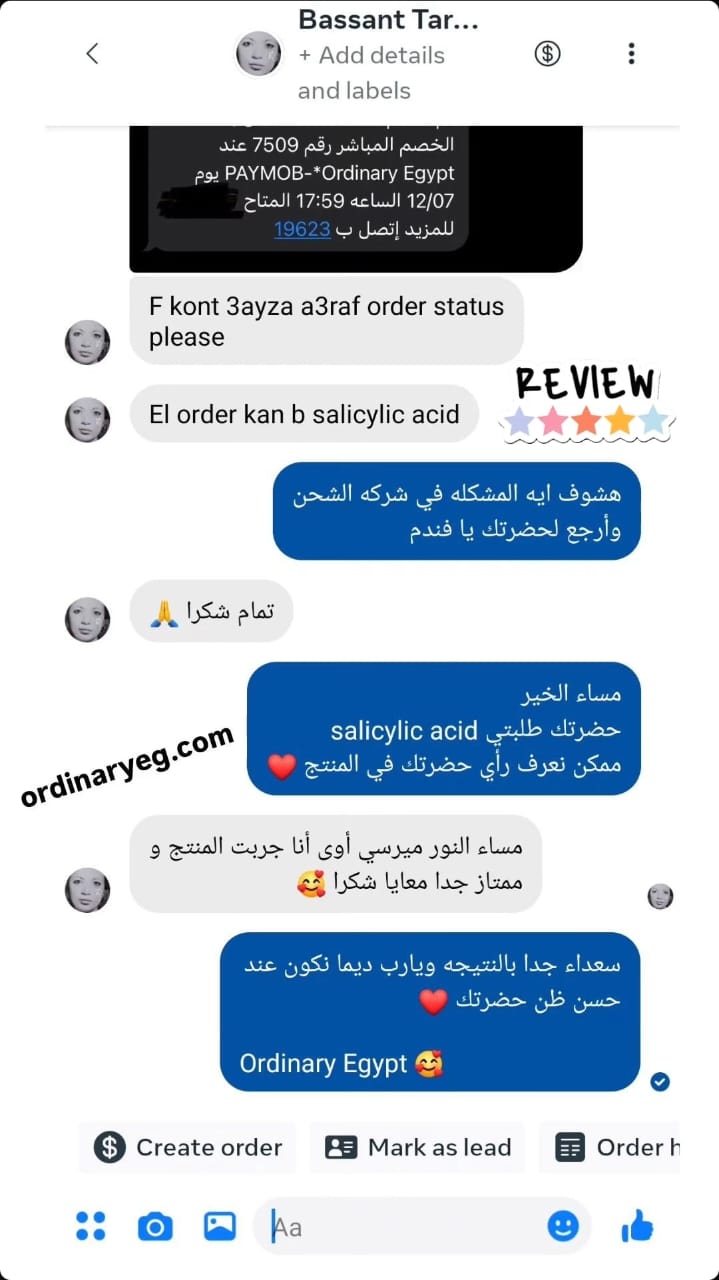Open the dollar payment icon in header
This screenshot has height=1280, width=719.
click(x=547, y=53)
